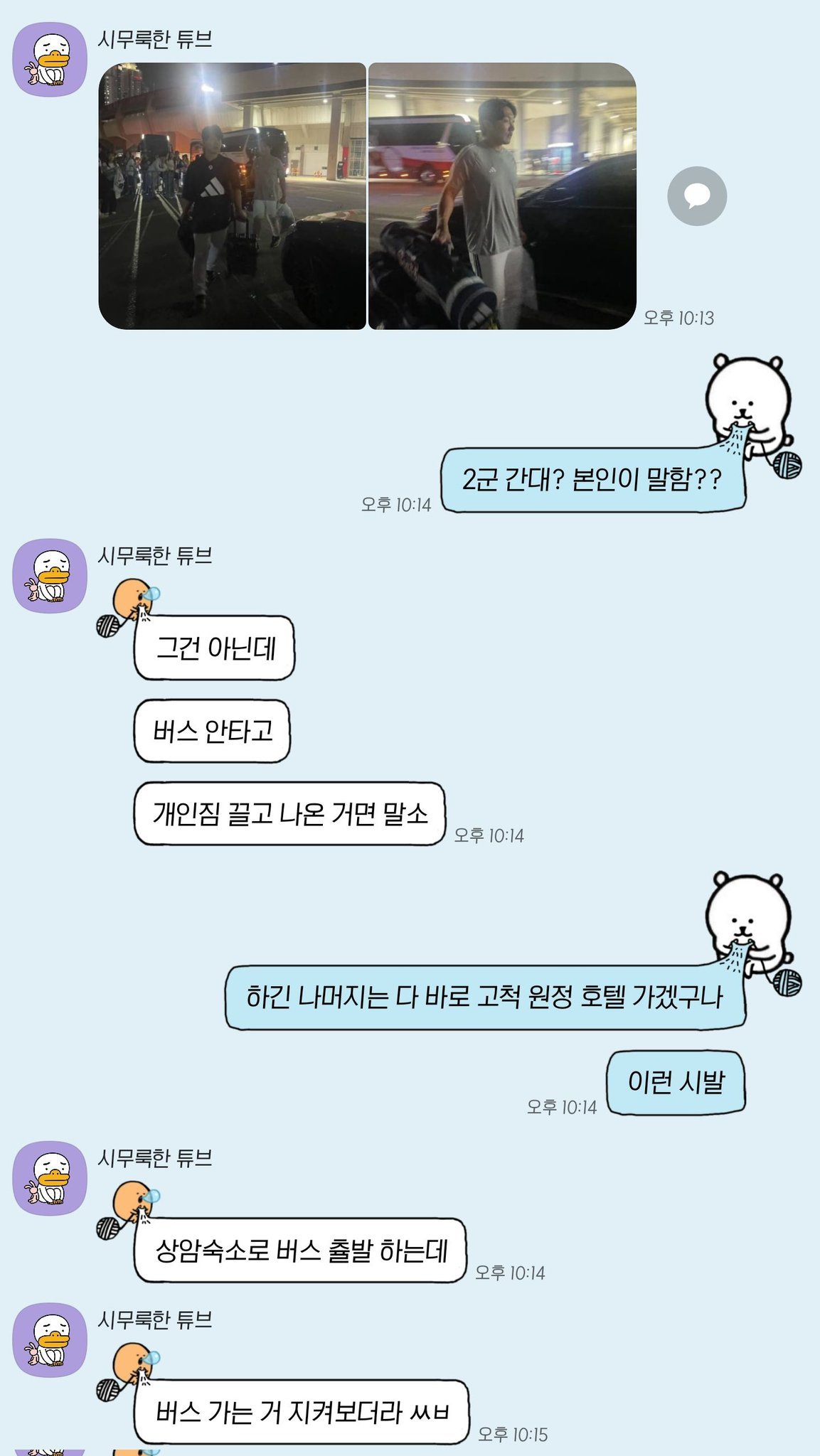The height and width of the screenshot is (1456, 820).
Task: Open the right photo of man carrying bag
Action: [x=502, y=196]
